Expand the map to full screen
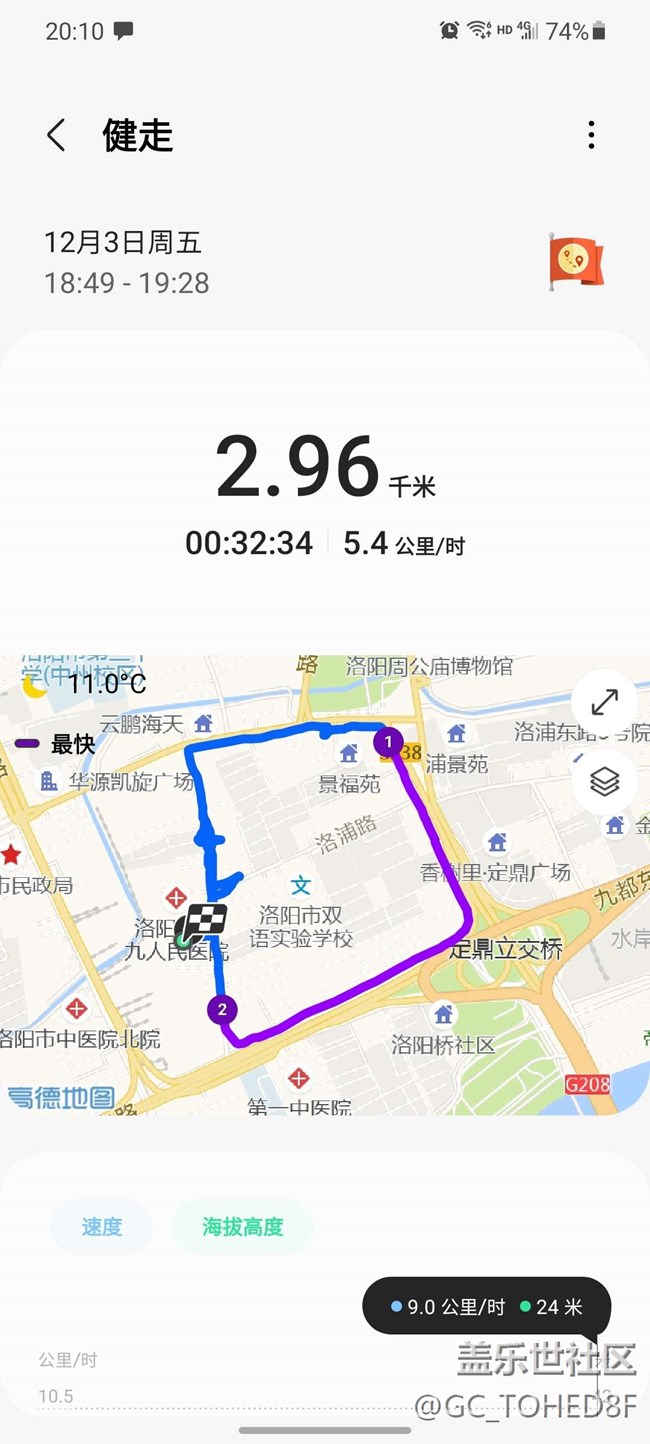Image resolution: width=650 pixels, height=1444 pixels. [604, 702]
